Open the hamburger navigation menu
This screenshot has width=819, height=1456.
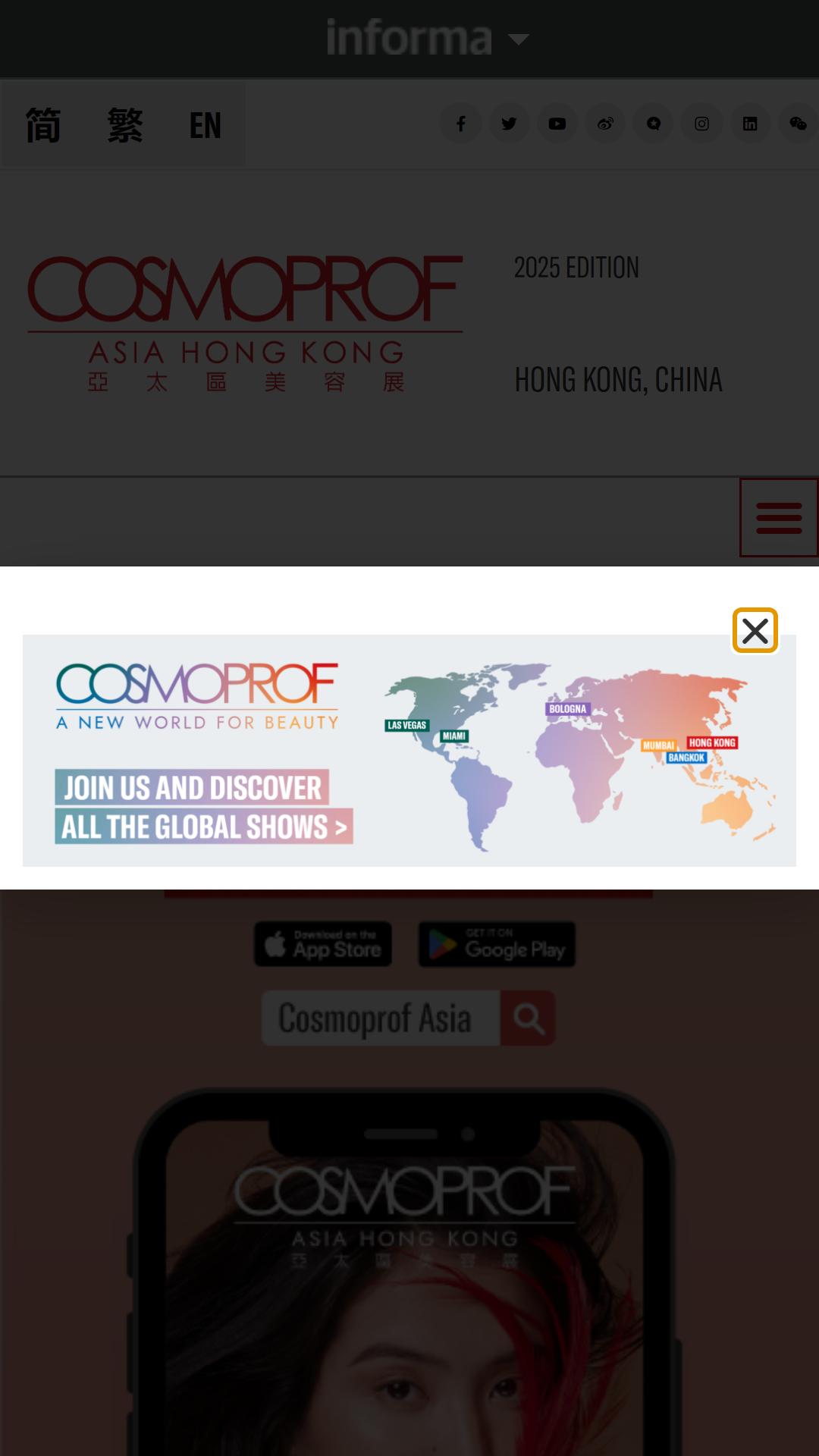pos(779,518)
